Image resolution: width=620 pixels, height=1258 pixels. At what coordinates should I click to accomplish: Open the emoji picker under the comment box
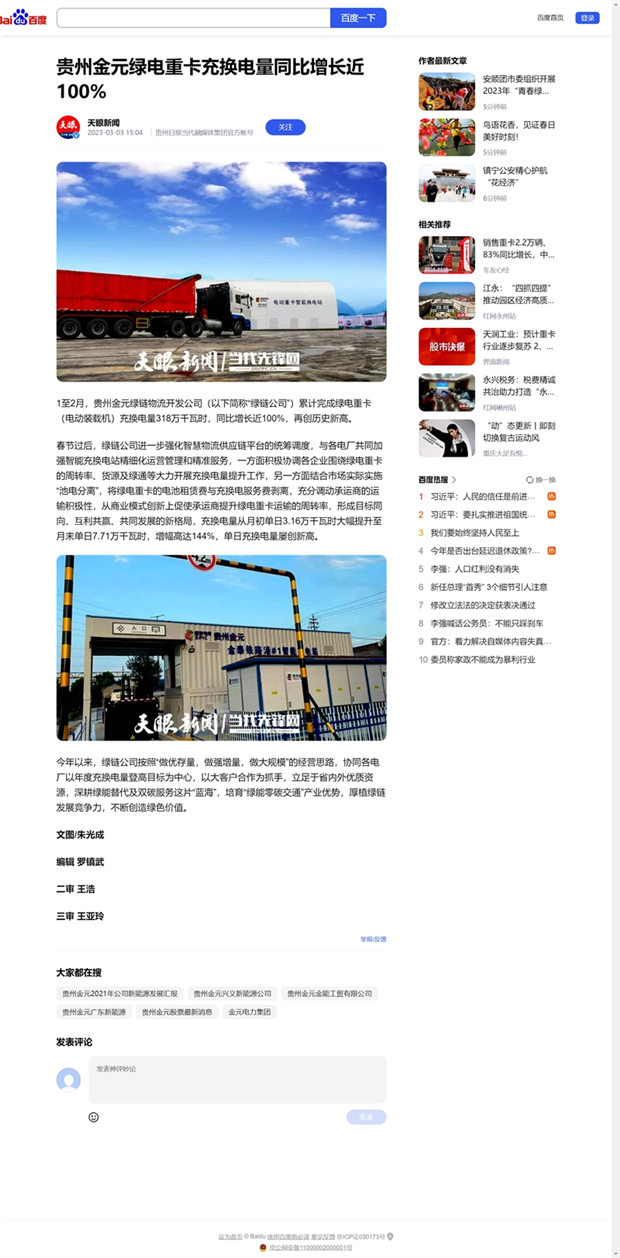(x=94, y=1117)
